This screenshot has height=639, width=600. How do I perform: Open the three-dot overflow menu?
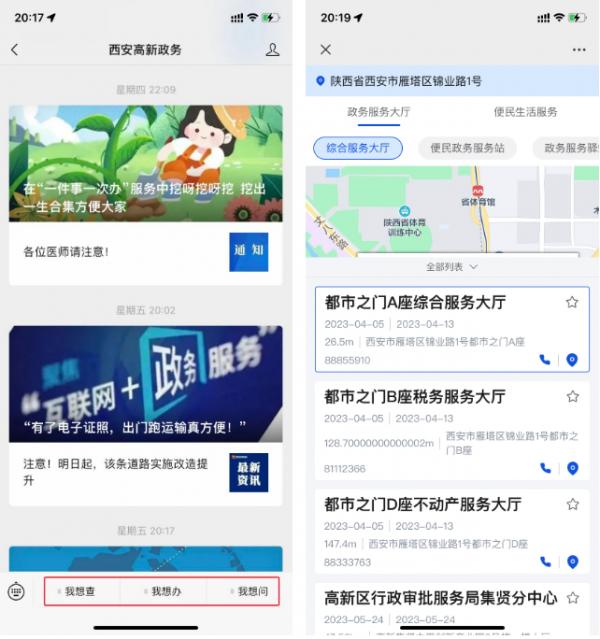tap(578, 49)
